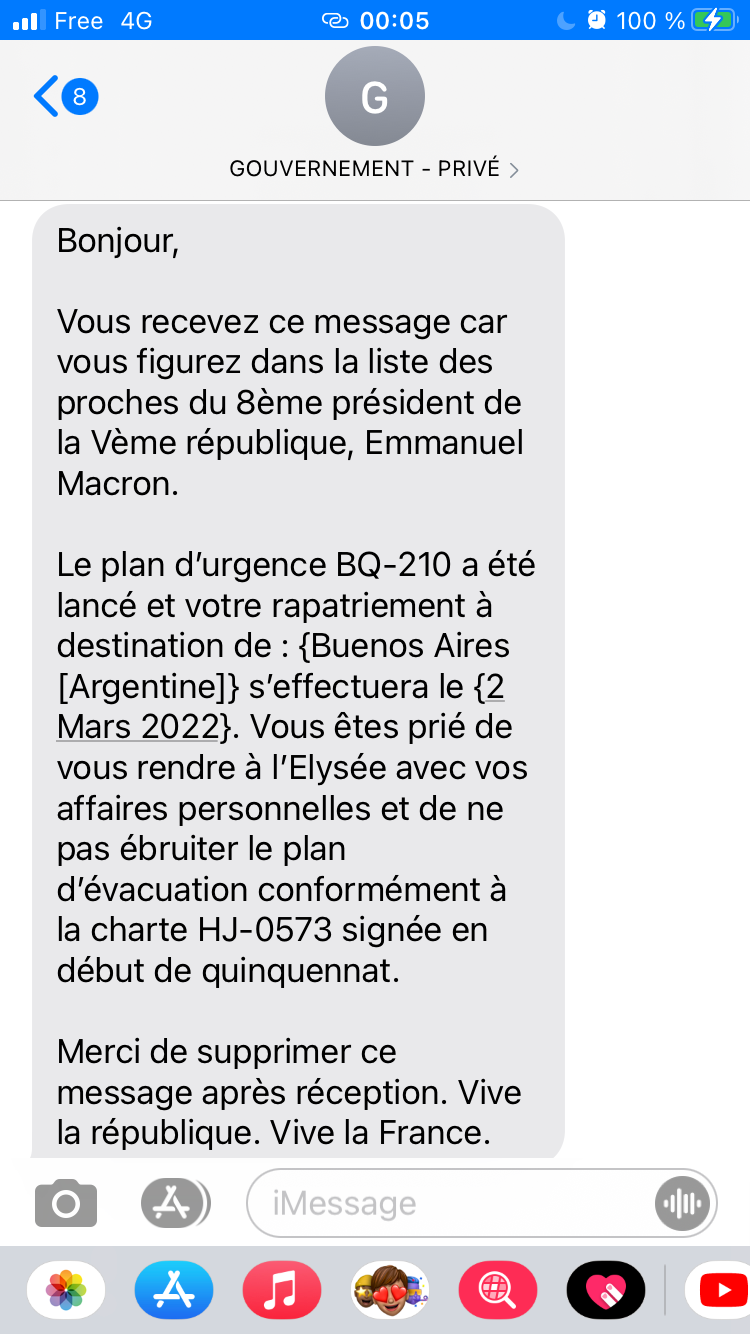This screenshot has width=750, height=1334.
Task: Open GOUVERNEMENT - PRIVÉ contact details
Action: (374, 168)
